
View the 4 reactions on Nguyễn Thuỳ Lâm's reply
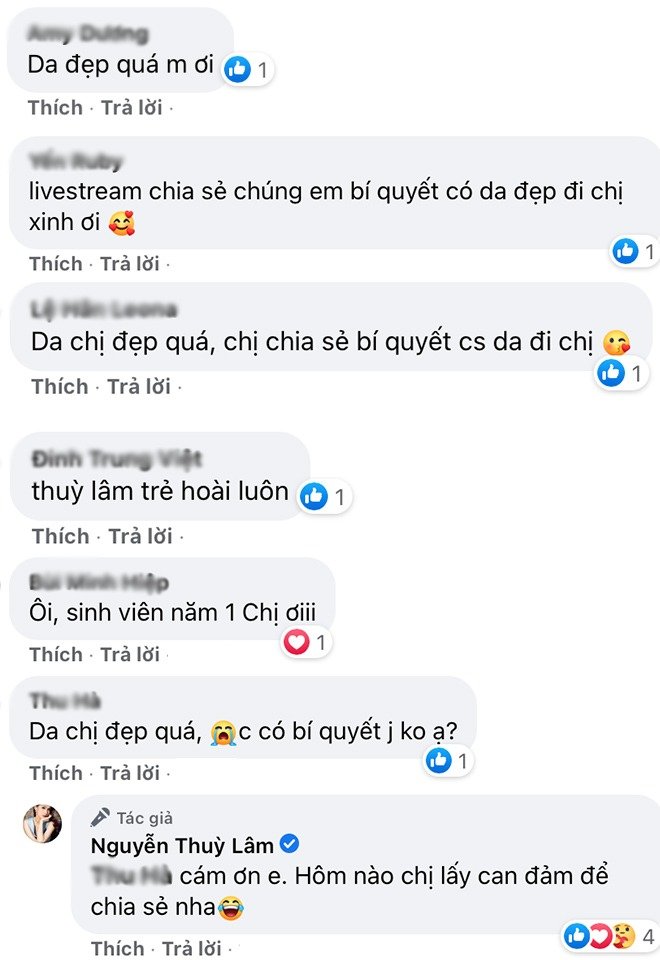click(609, 937)
